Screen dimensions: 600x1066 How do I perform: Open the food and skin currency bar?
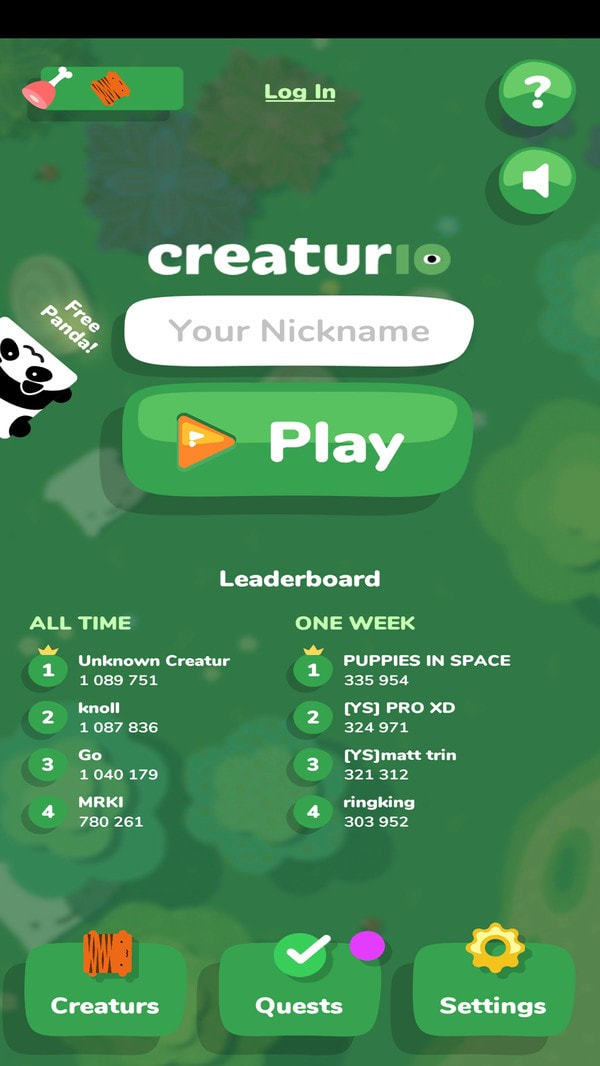pos(105,89)
